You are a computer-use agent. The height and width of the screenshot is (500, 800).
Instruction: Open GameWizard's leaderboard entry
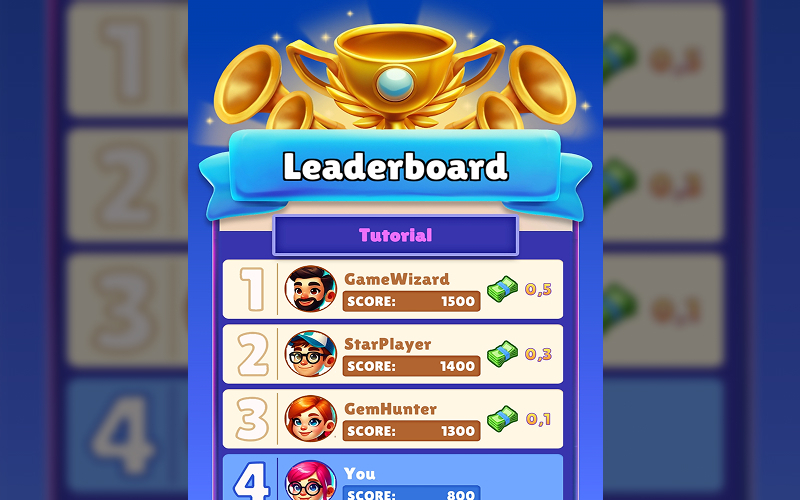tap(392, 289)
